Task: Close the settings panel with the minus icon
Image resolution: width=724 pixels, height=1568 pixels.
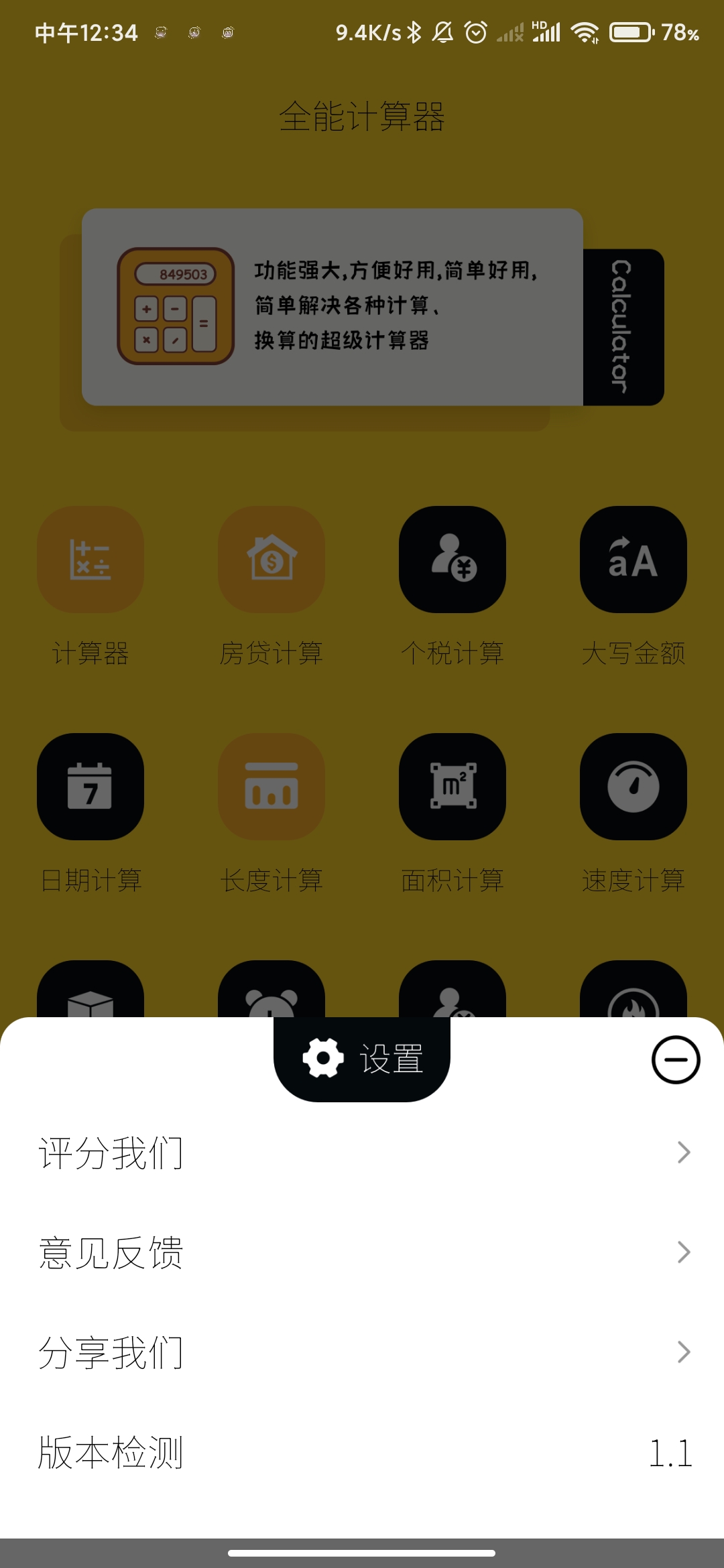Action: (676, 1059)
